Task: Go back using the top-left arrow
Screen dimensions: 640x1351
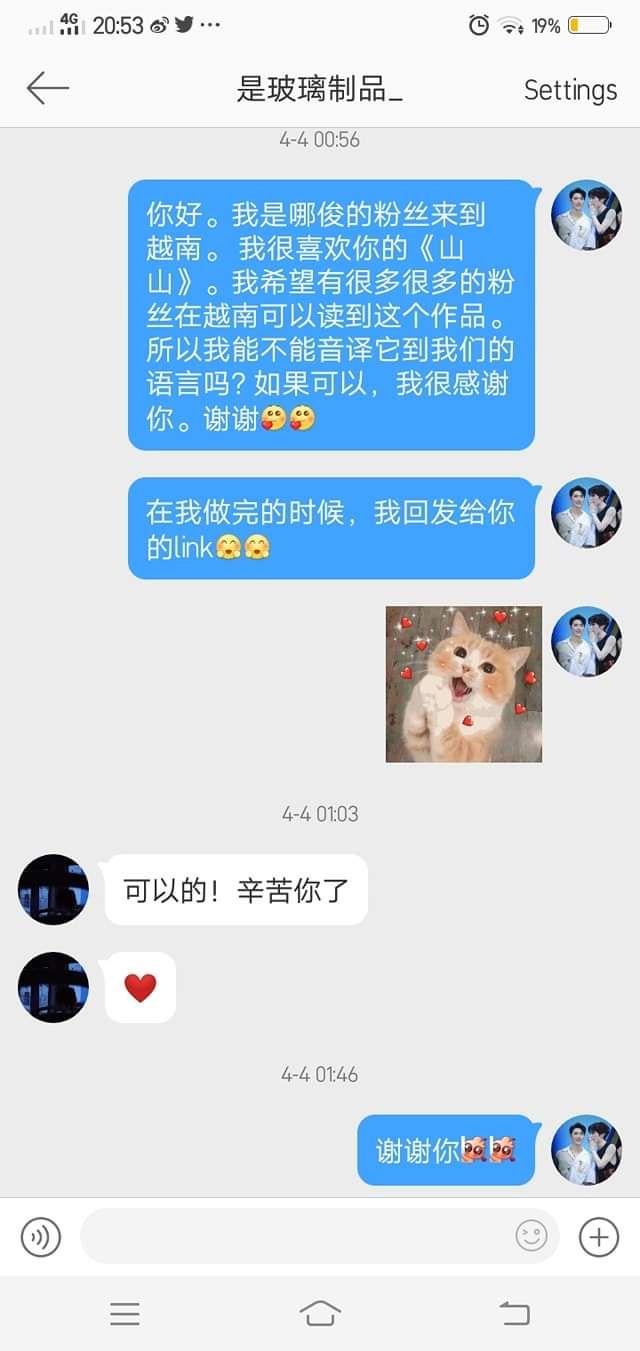Action: coord(47,88)
